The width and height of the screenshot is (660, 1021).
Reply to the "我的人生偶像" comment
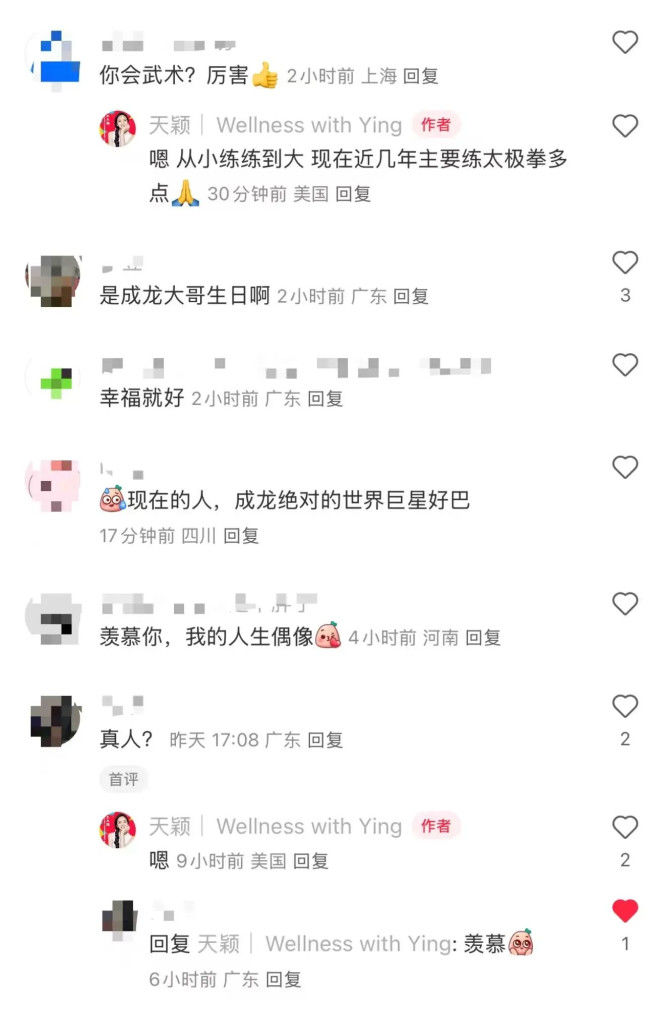pos(483,637)
